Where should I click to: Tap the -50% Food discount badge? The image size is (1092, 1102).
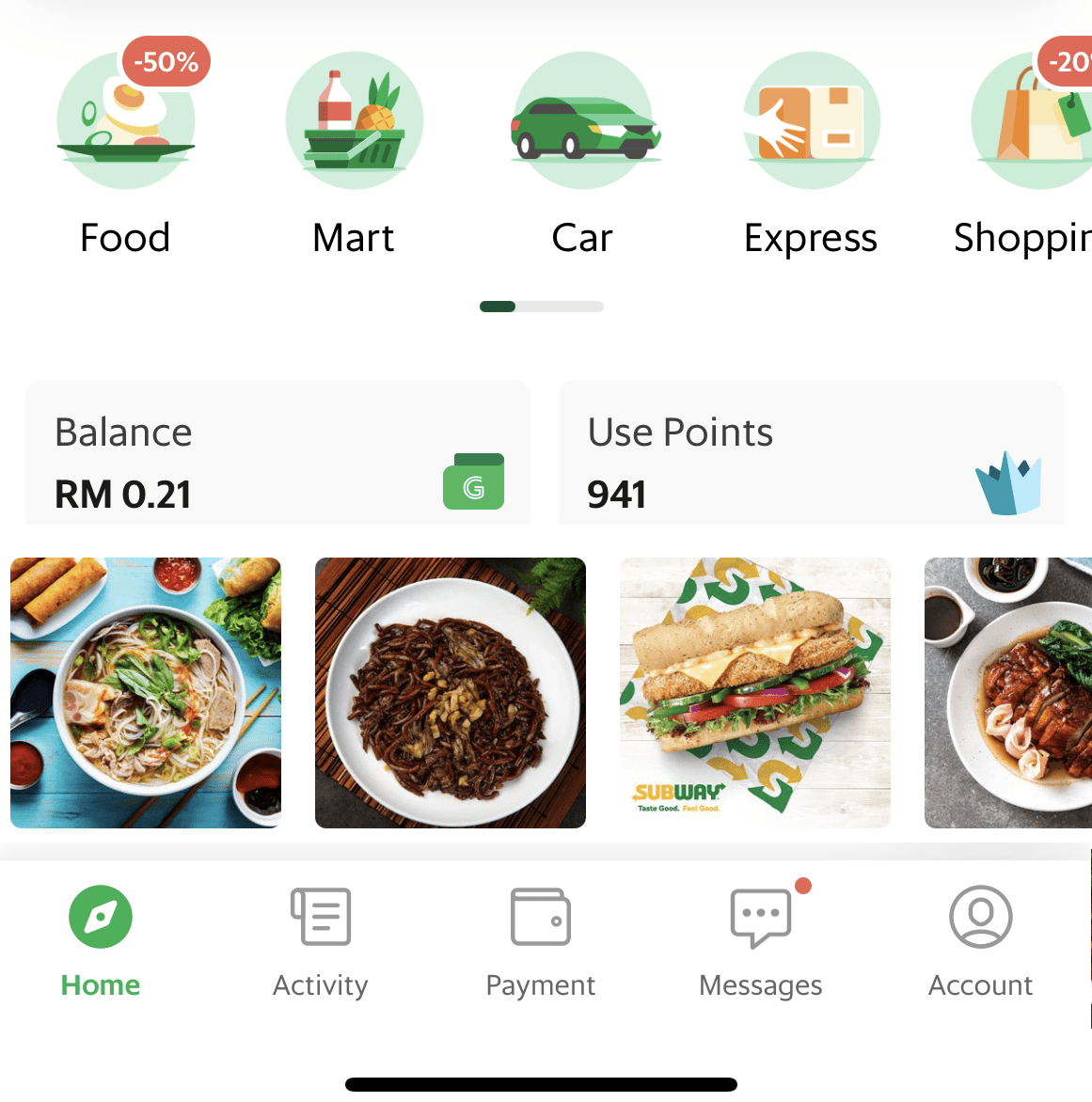click(x=166, y=62)
